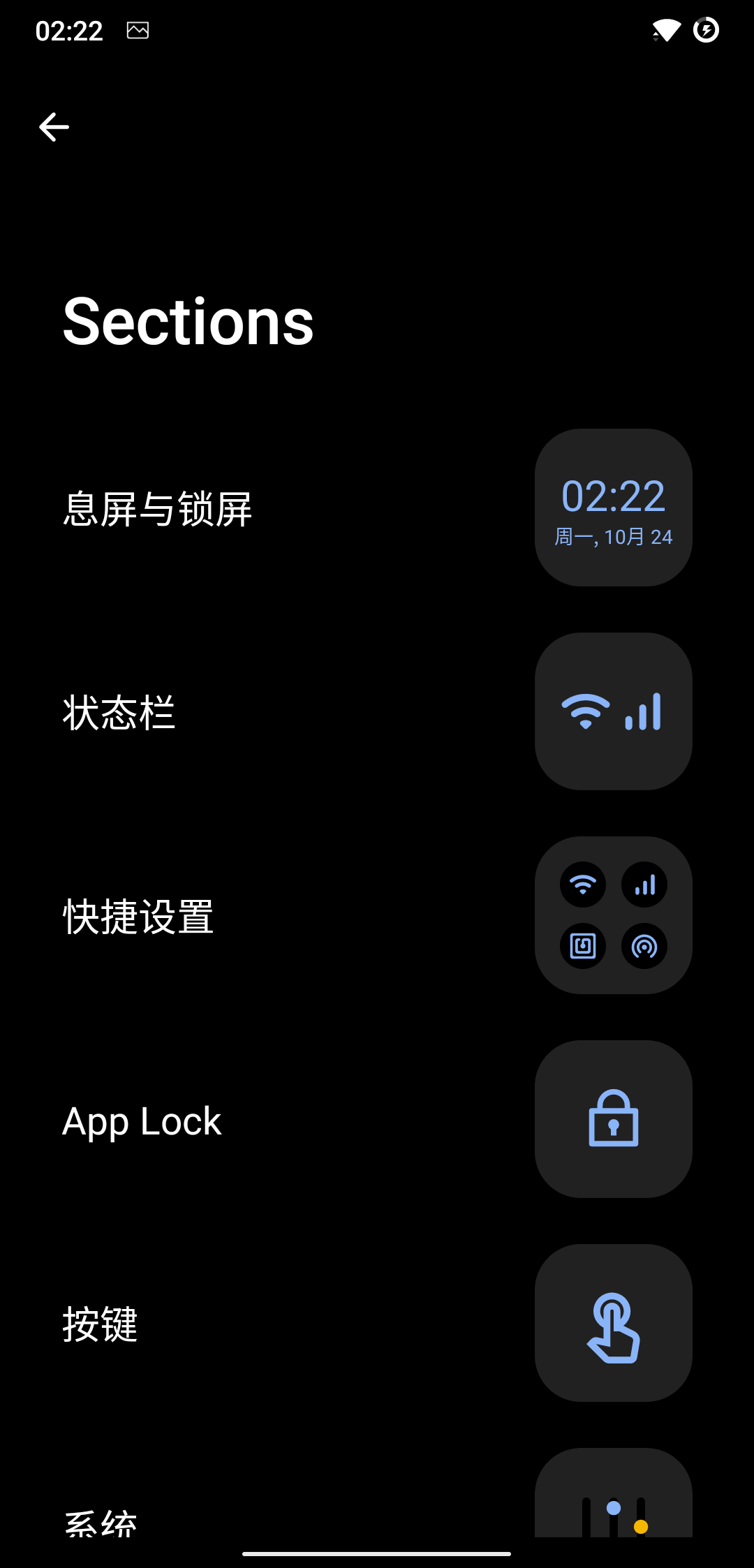Open App Lock section
Viewport: 754px width, 1568px height.
(142, 1120)
